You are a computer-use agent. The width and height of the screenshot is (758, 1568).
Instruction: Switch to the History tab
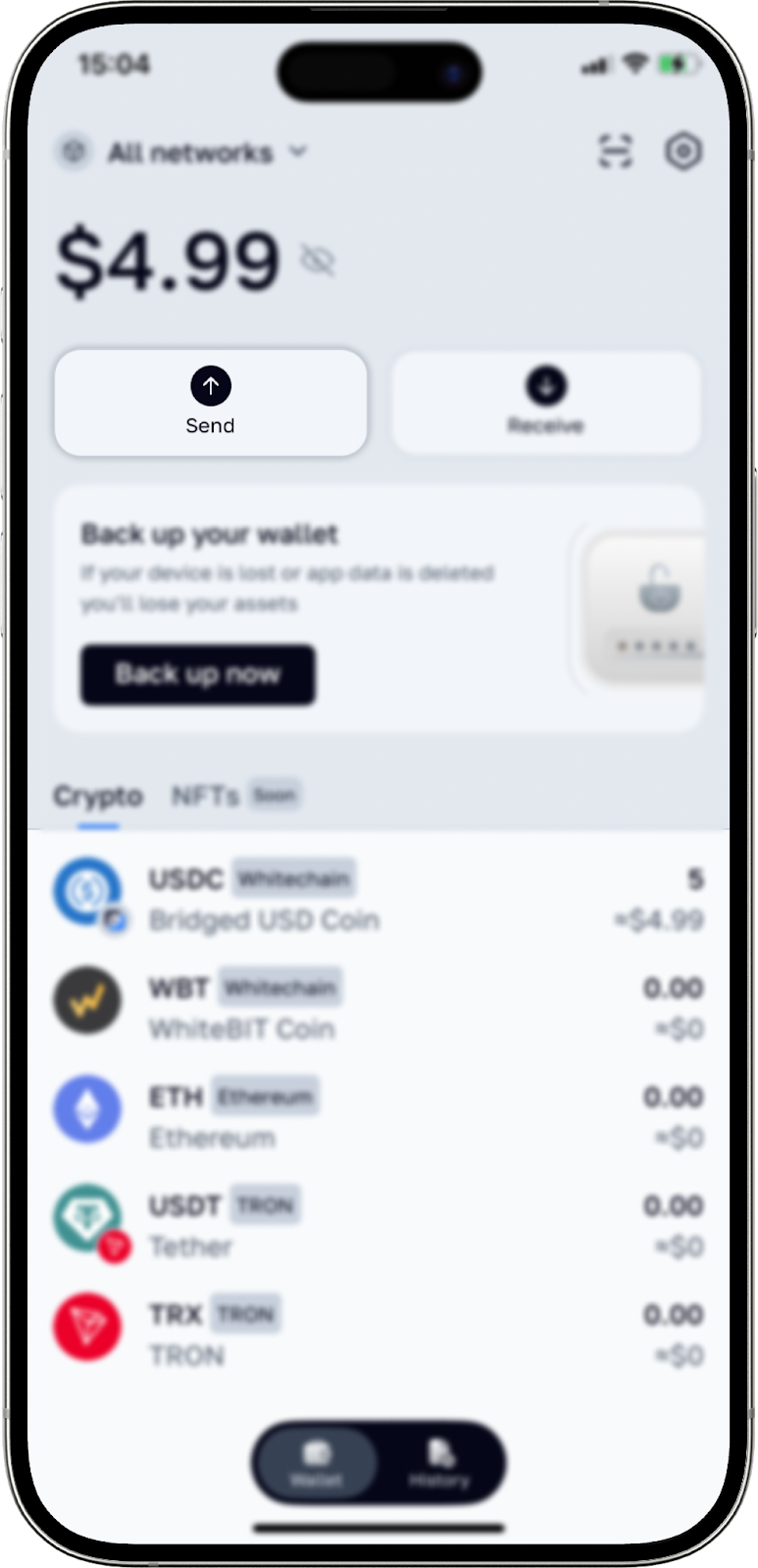pos(439,1463)
